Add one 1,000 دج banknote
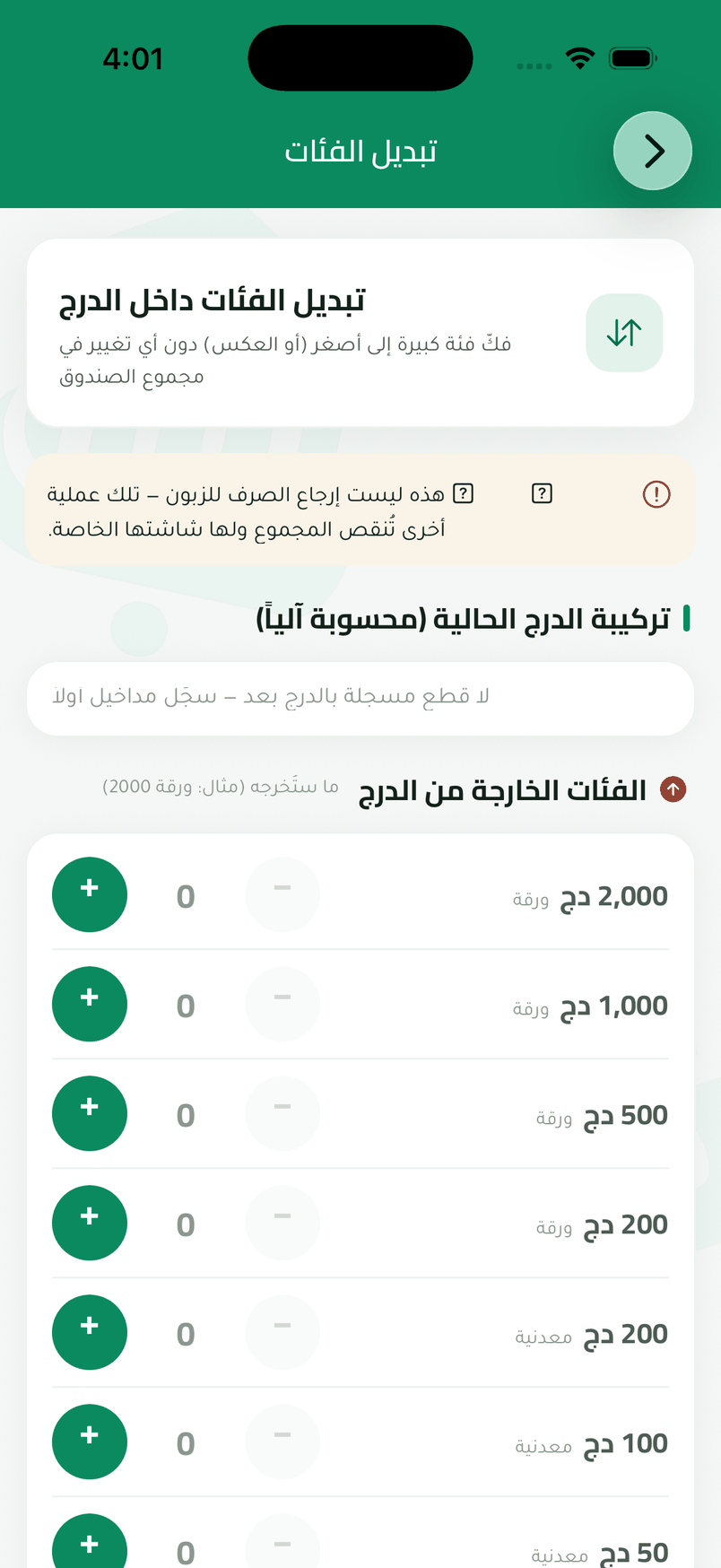This screenshot has height=1568, width=721. 90,1004
